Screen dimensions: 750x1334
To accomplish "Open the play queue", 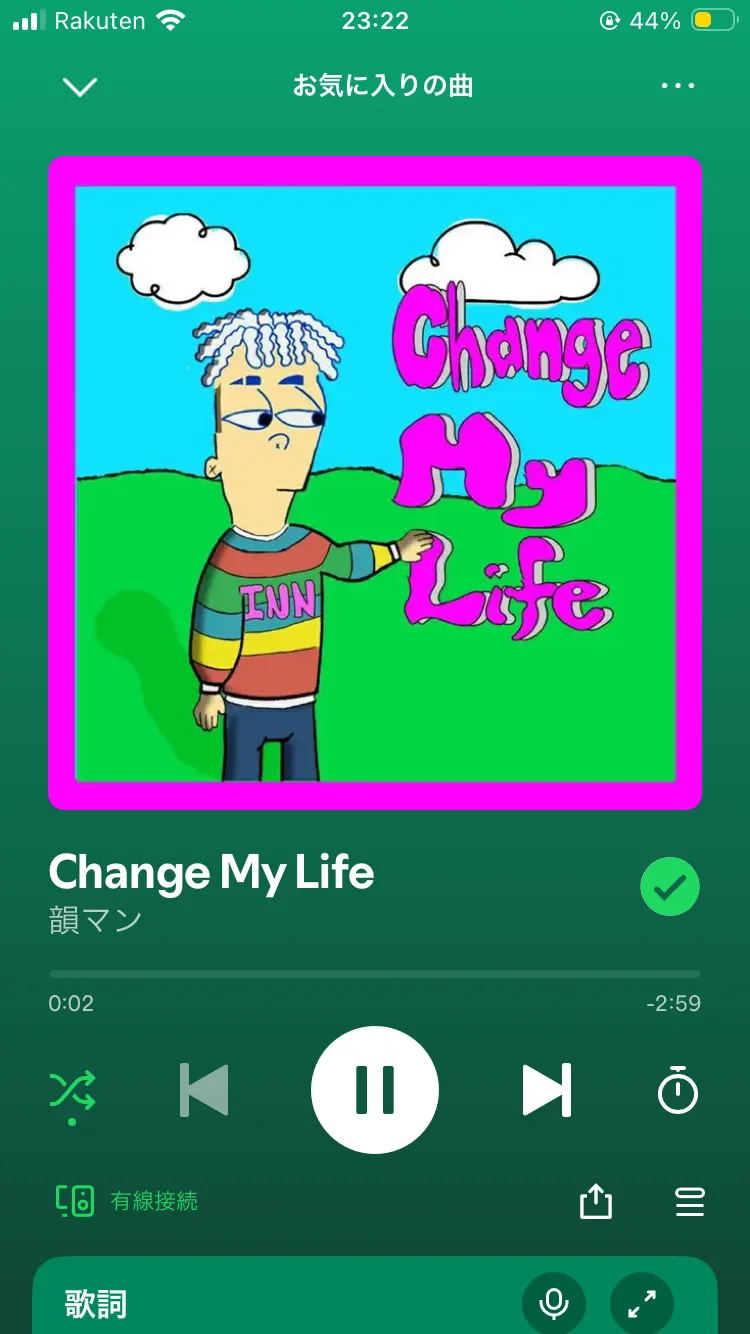I will [690, 1201].
